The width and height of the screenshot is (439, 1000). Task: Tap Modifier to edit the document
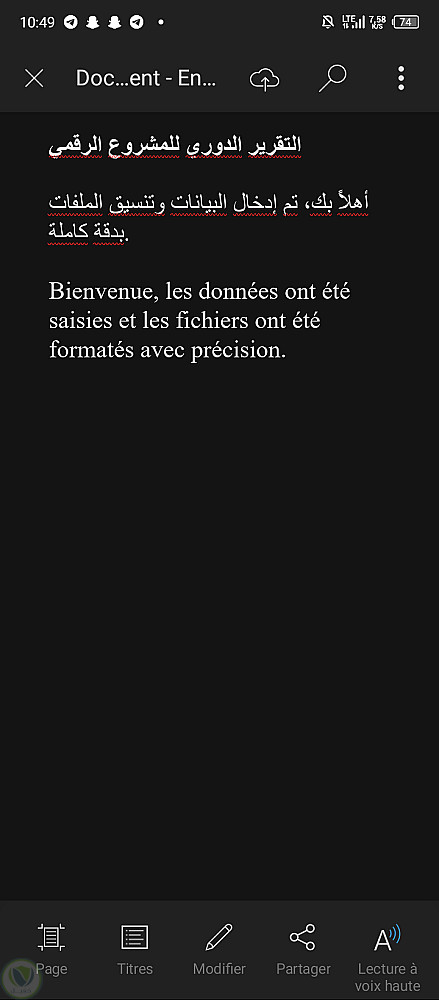point(219,949)
